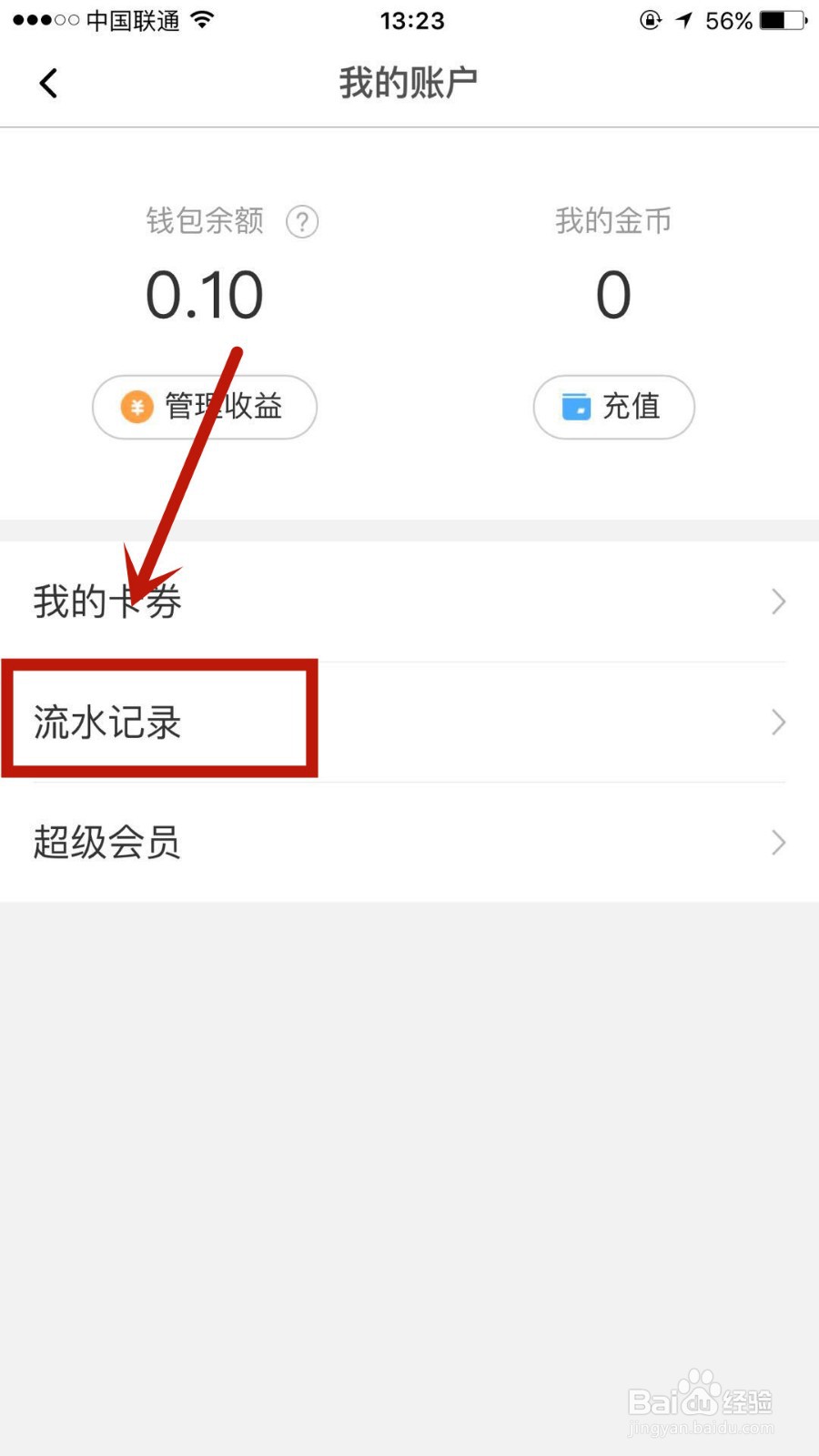Tap the wallet balance amount 0.10

(204, 293)
